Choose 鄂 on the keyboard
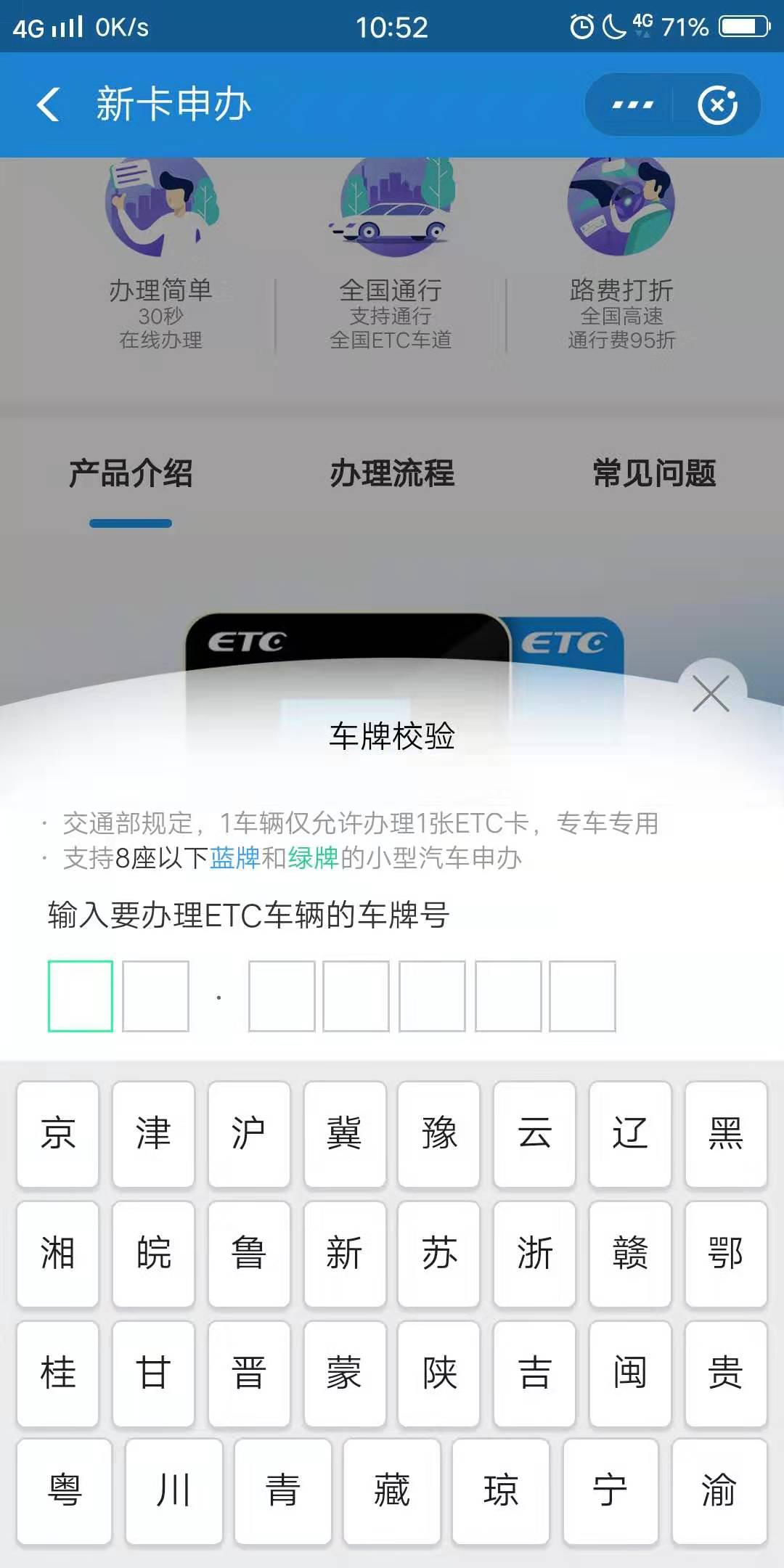The image size is (784, 1568). click(x=726, y=1254)
